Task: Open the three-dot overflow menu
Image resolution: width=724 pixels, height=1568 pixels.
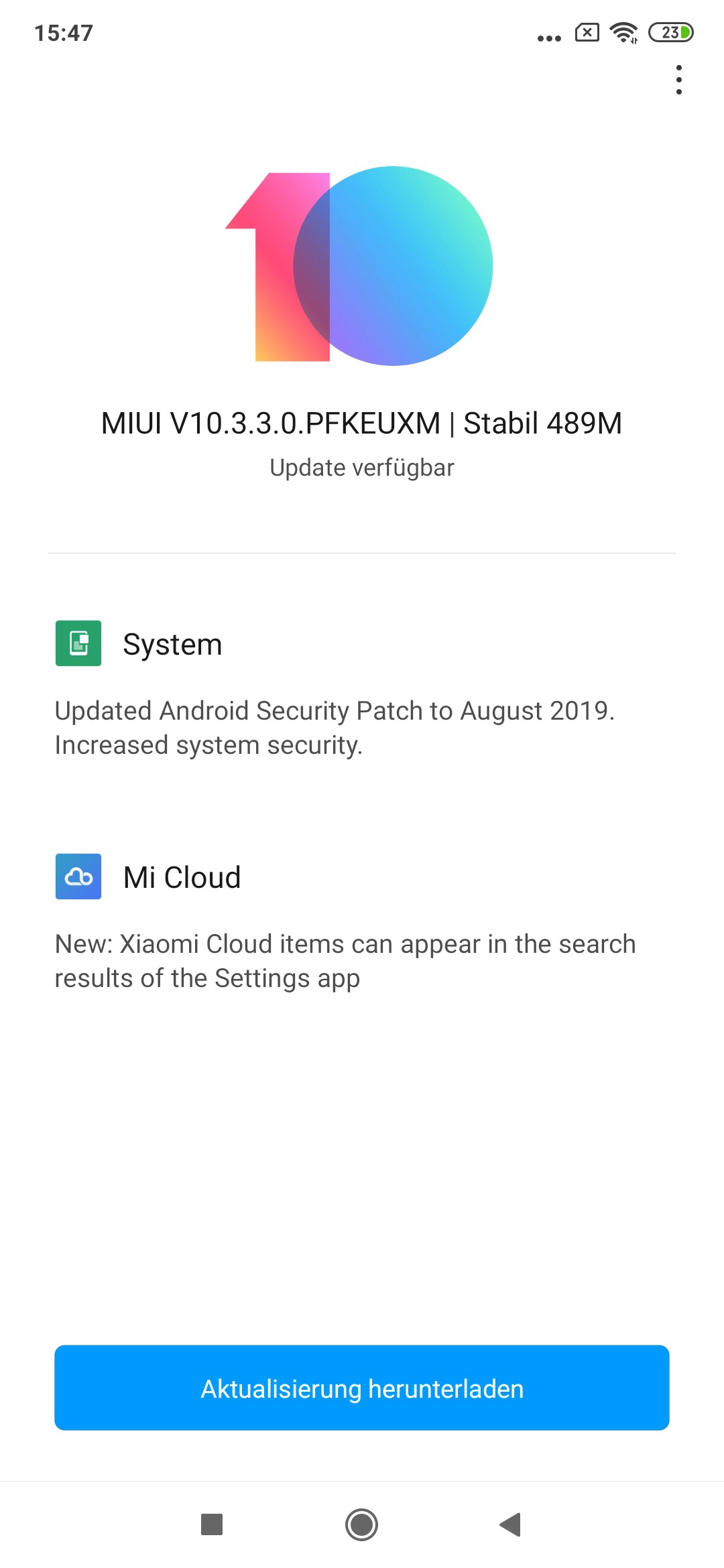Action: coord(679,80)
